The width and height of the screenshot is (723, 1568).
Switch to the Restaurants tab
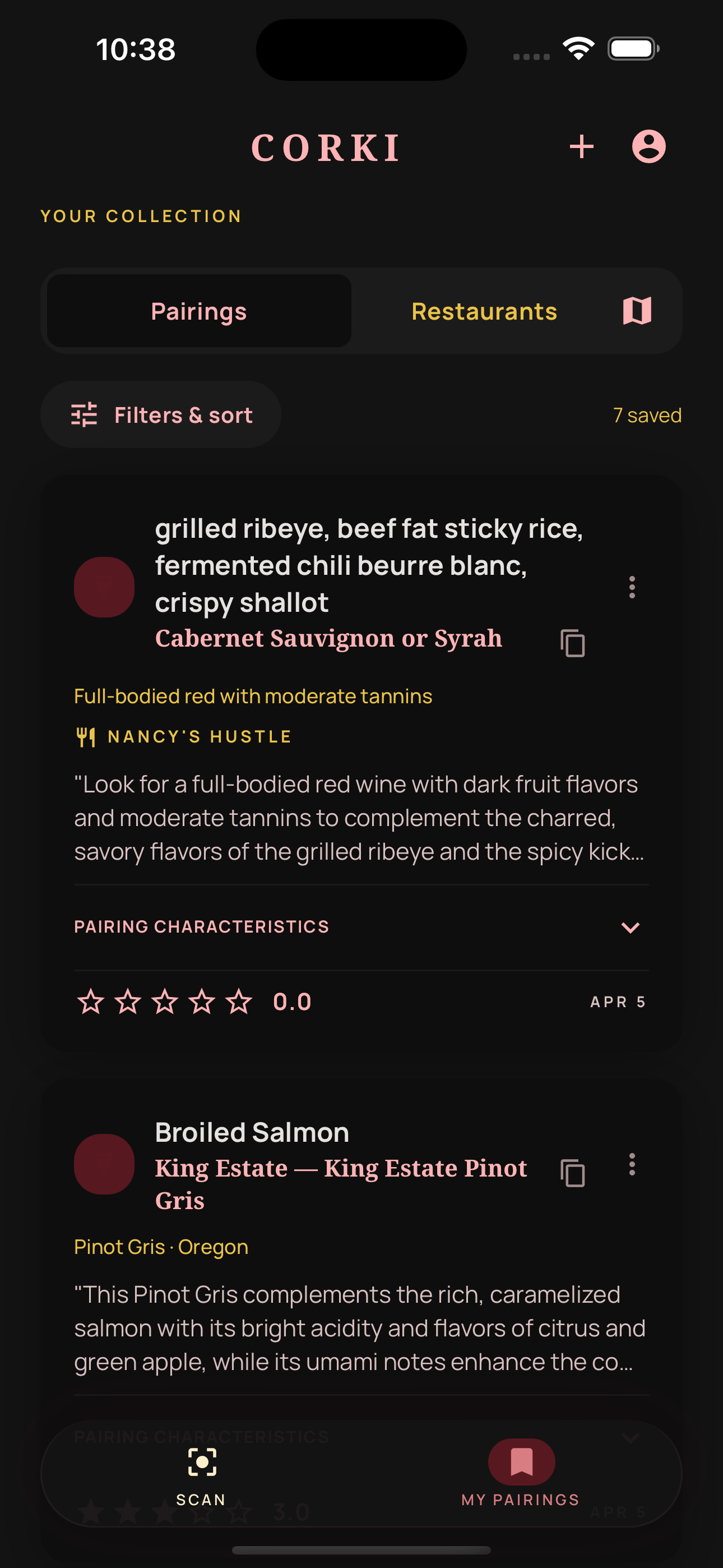point(484,311)
